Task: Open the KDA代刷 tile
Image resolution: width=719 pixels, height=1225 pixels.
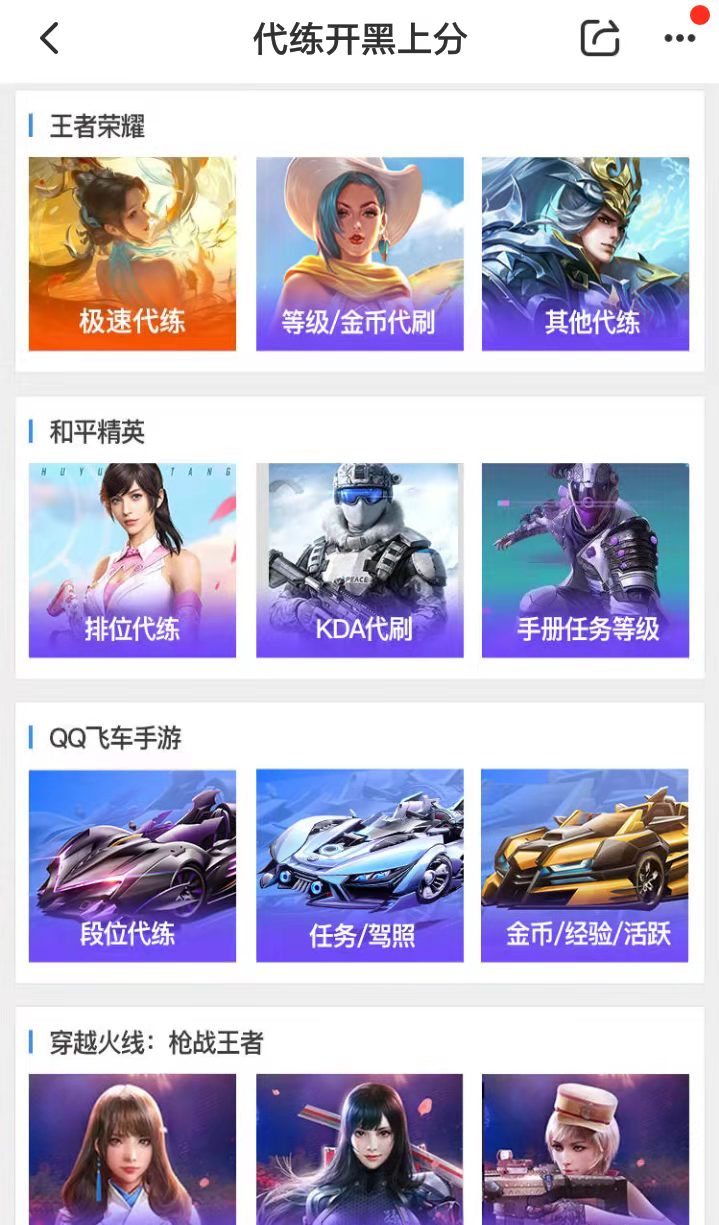Action: 359,560
